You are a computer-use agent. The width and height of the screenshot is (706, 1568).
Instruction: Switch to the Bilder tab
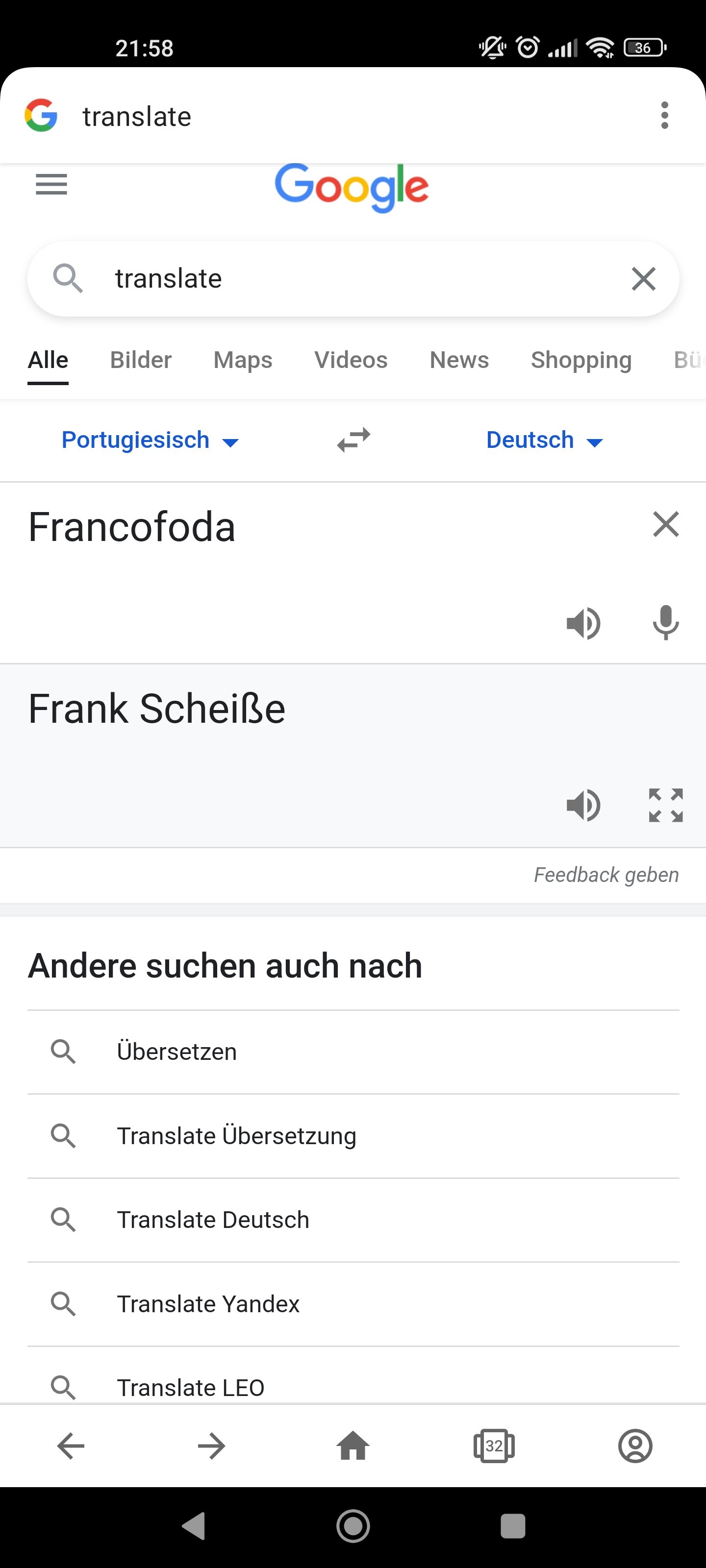pos(141,360)
